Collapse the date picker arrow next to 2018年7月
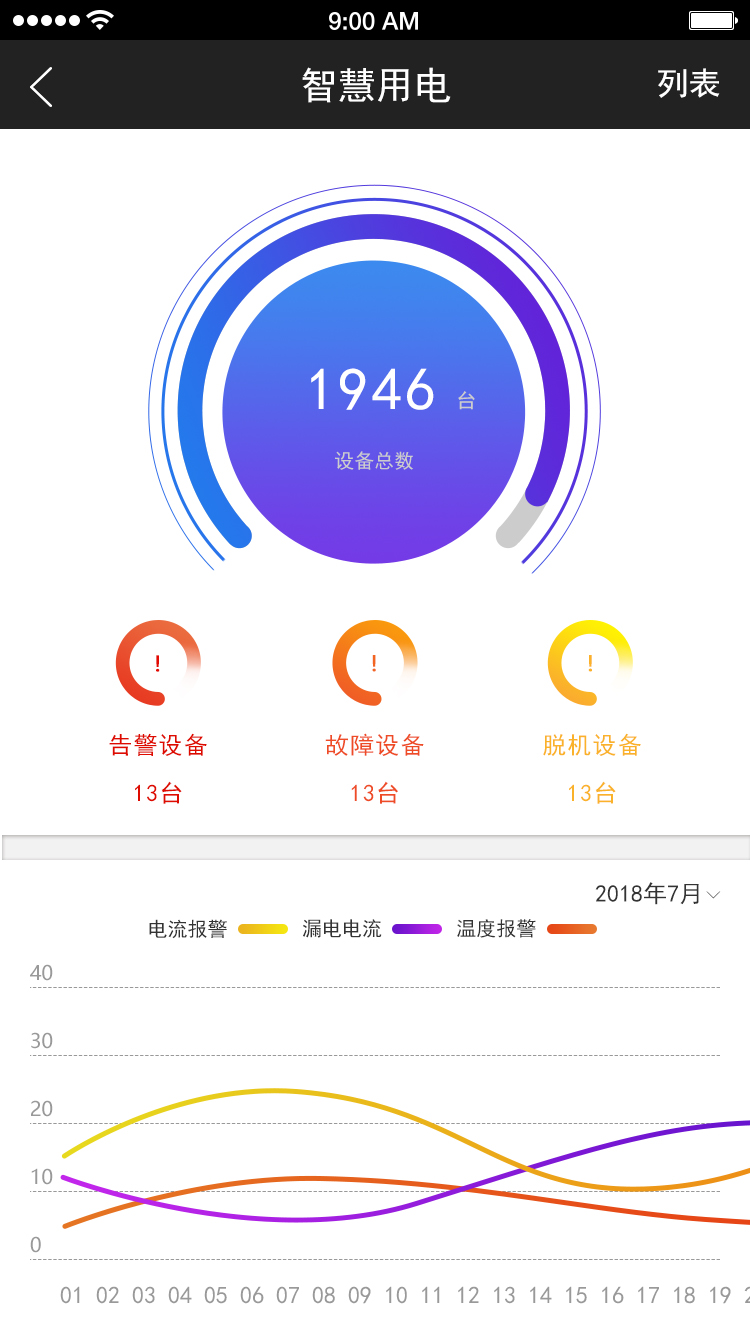The height and width of the screenshot is (1334, 750). pos(712,896)
